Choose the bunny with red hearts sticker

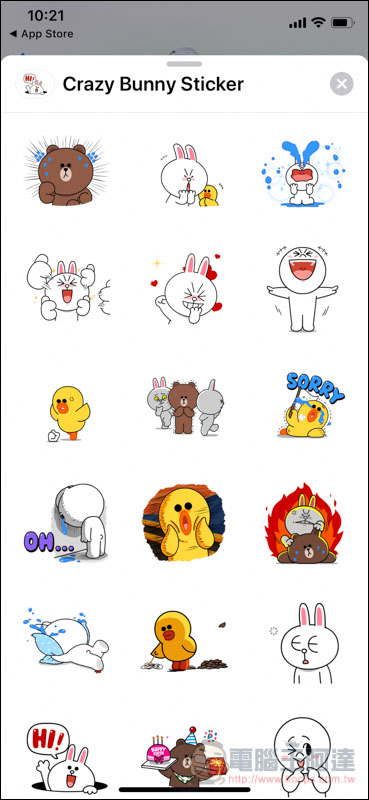pyautogui.click(x=185, y=288)
